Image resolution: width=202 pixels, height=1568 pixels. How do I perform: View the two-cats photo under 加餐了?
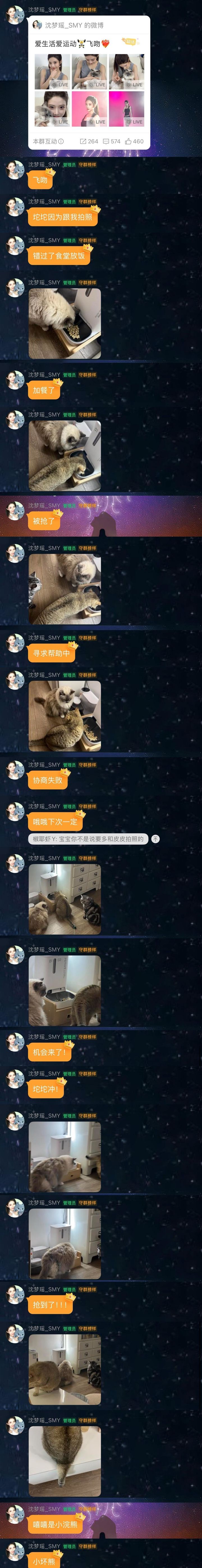pos(65,456)
